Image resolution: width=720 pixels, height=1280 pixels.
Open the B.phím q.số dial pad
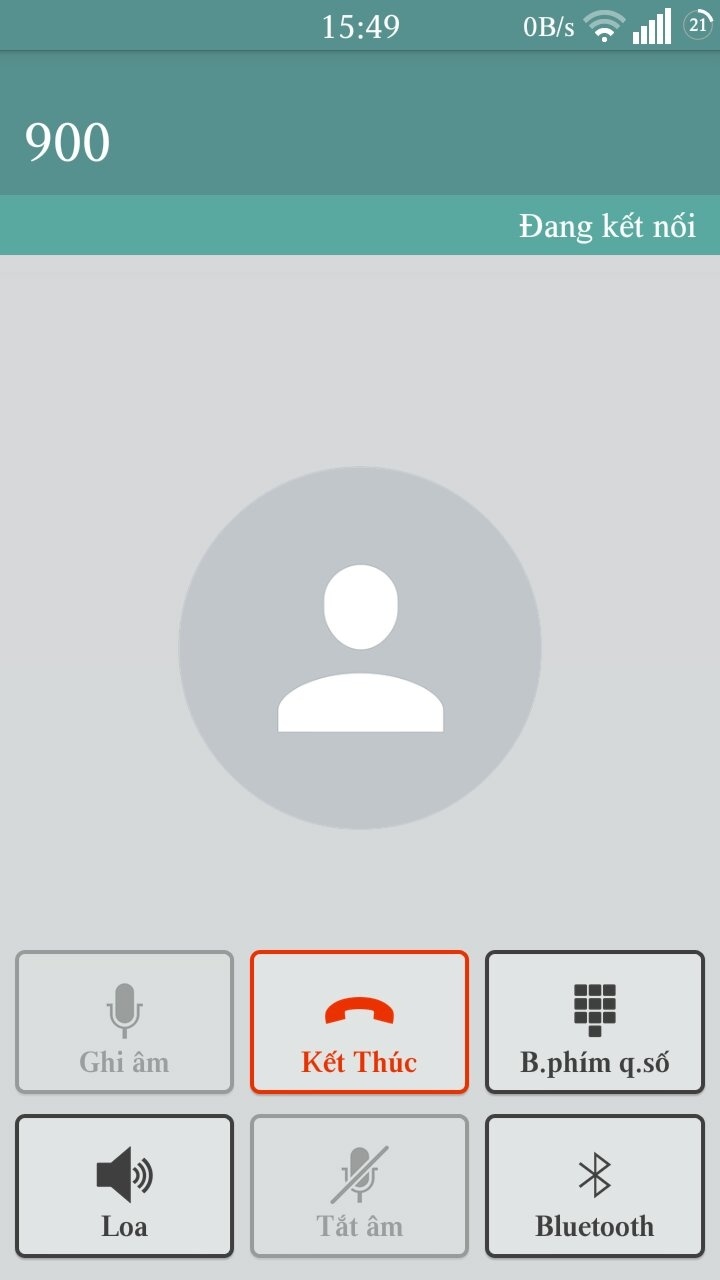pyautogui.click(x=595, y=1022)
